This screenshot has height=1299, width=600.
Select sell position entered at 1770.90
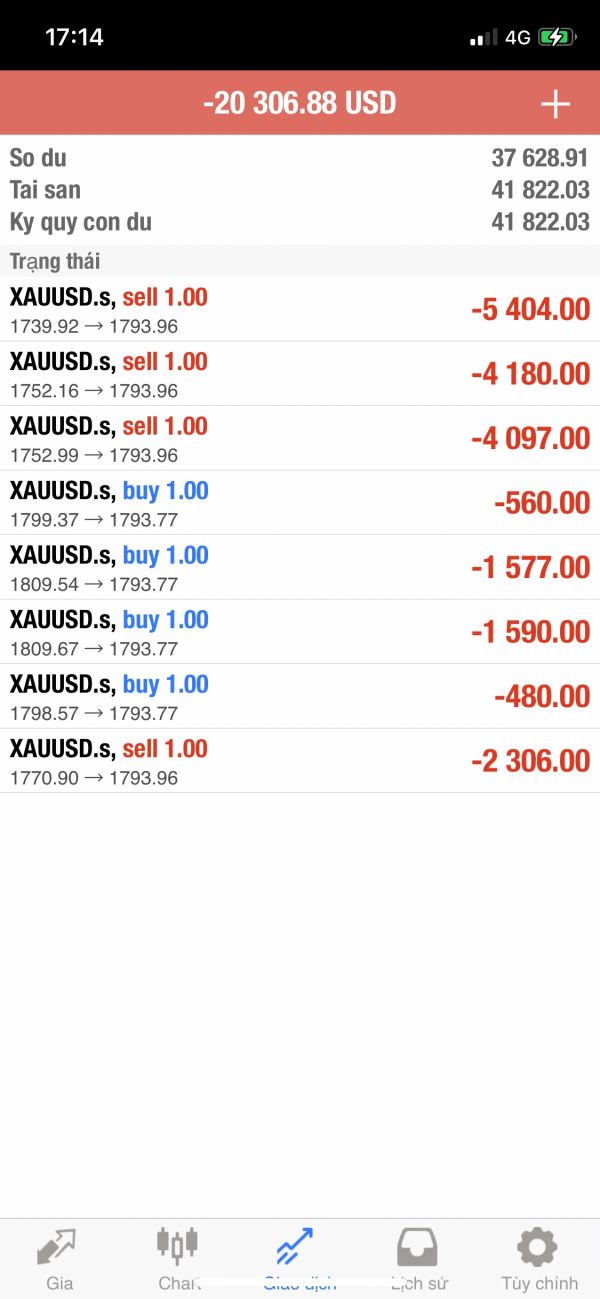[300, 761]
